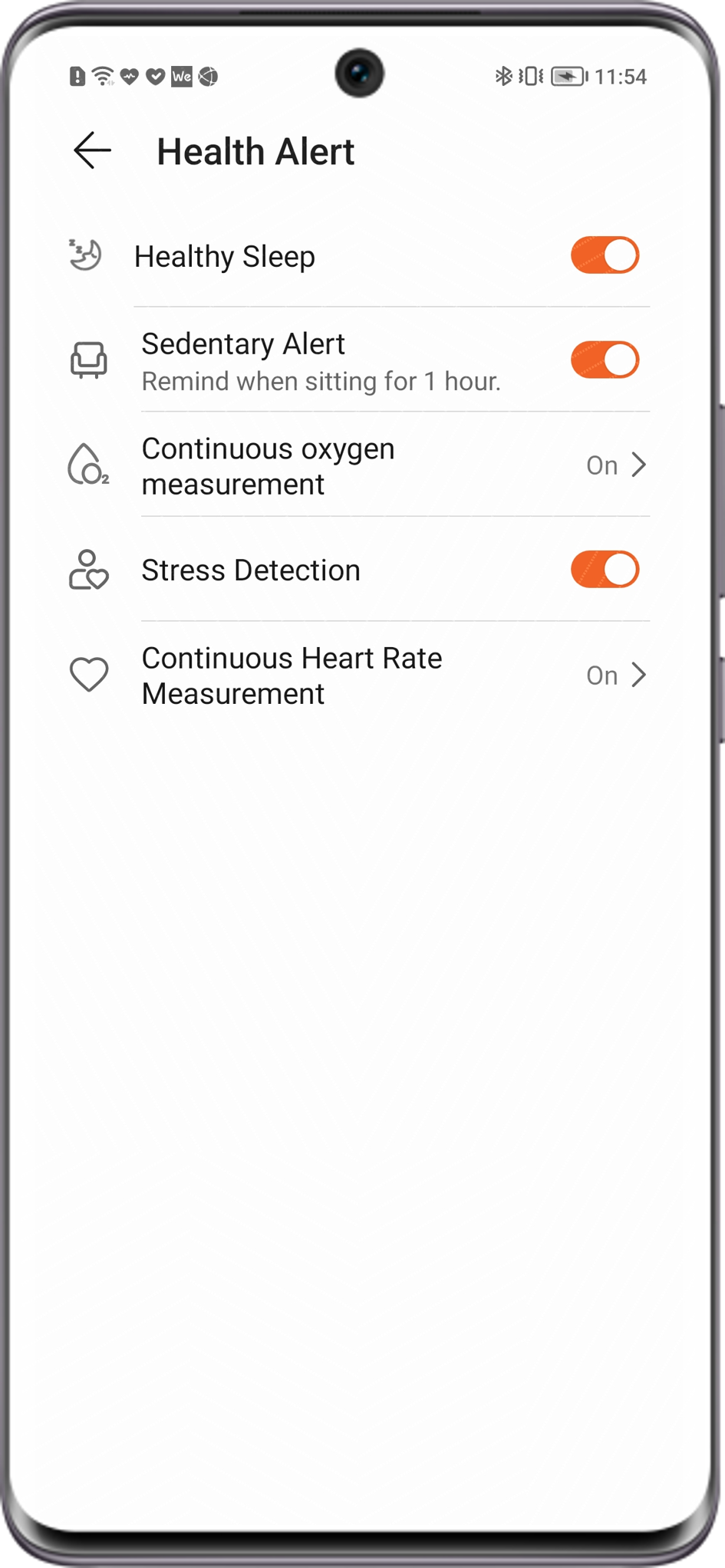Click the vibration mode status icon
The image size is (725, 1568).
pyautogui.click(x=532, y=76)
